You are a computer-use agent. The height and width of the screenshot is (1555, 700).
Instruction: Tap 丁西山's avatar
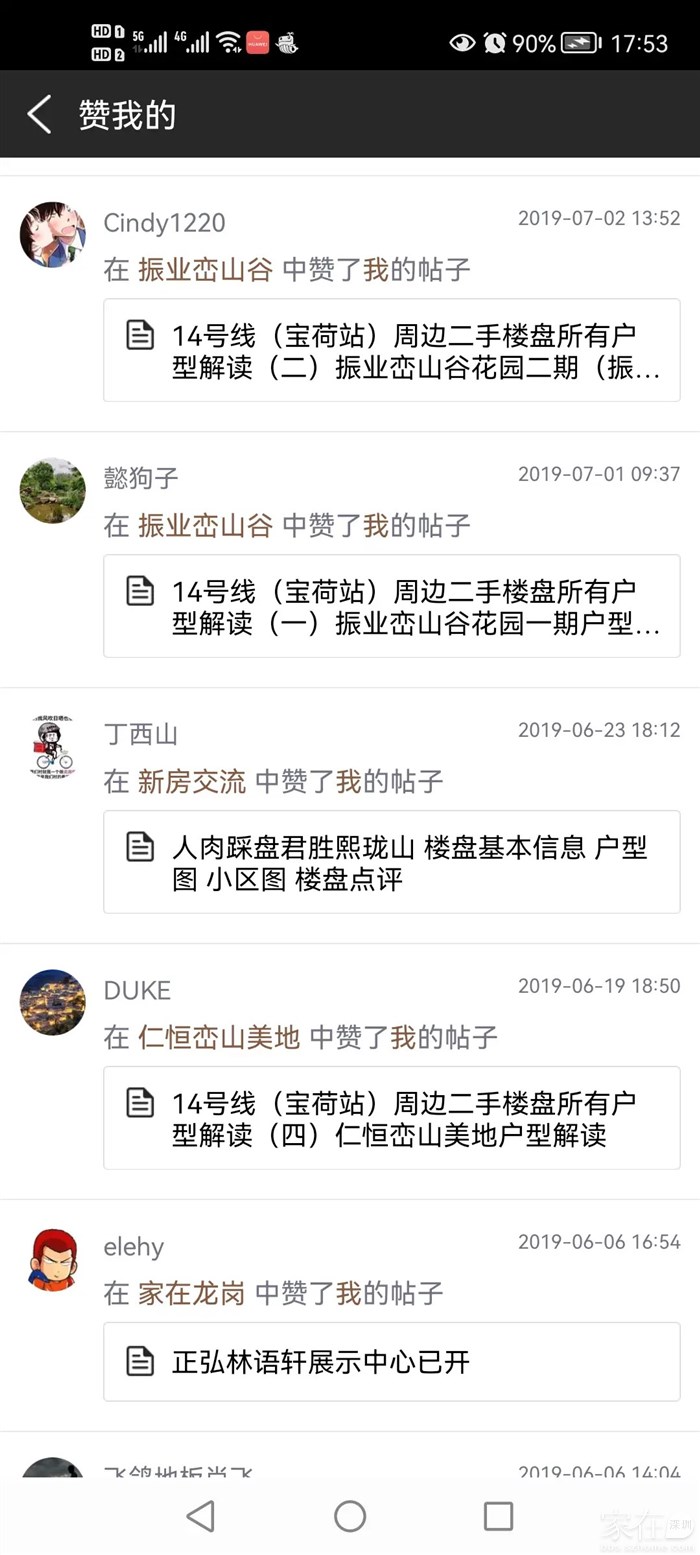tap(52, 747)
